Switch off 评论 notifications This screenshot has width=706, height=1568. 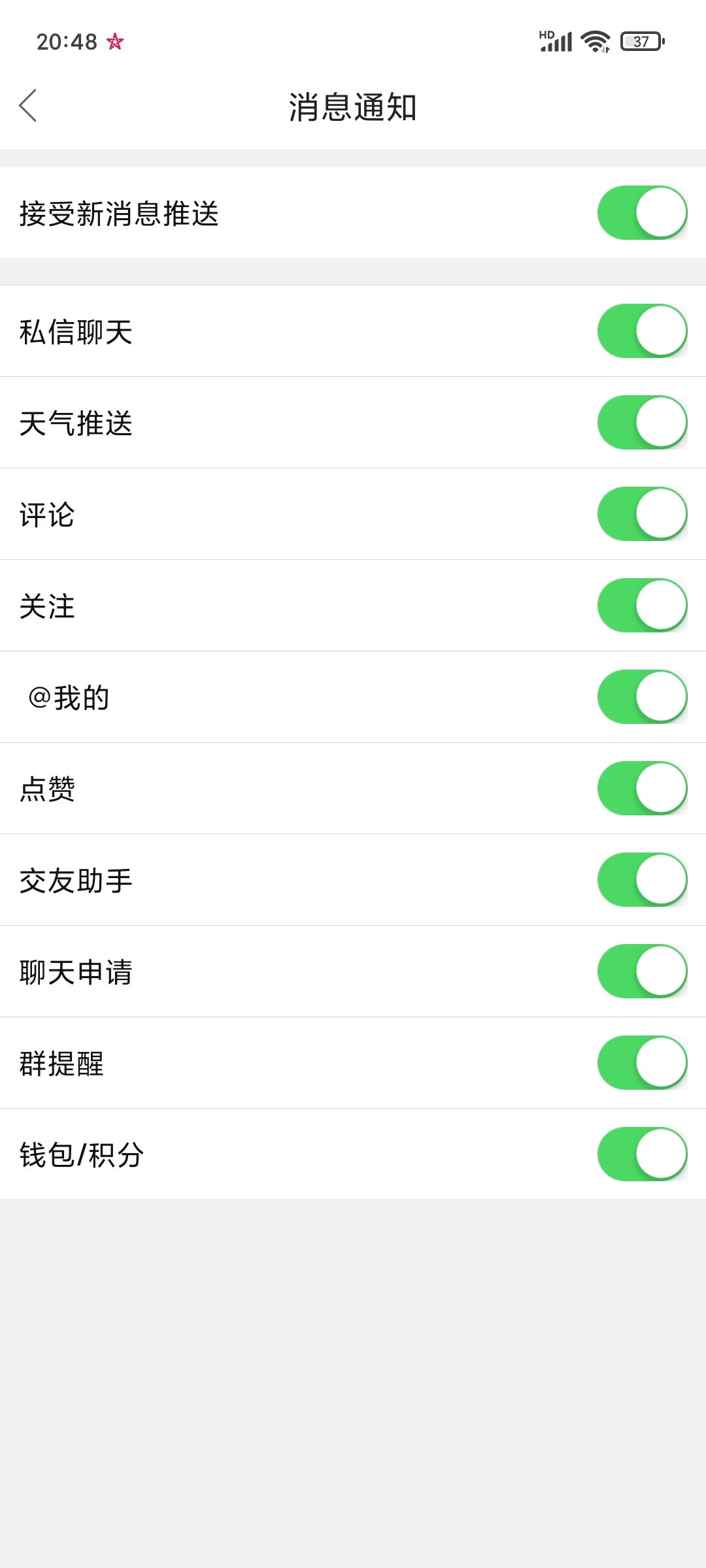coord(643,514)
